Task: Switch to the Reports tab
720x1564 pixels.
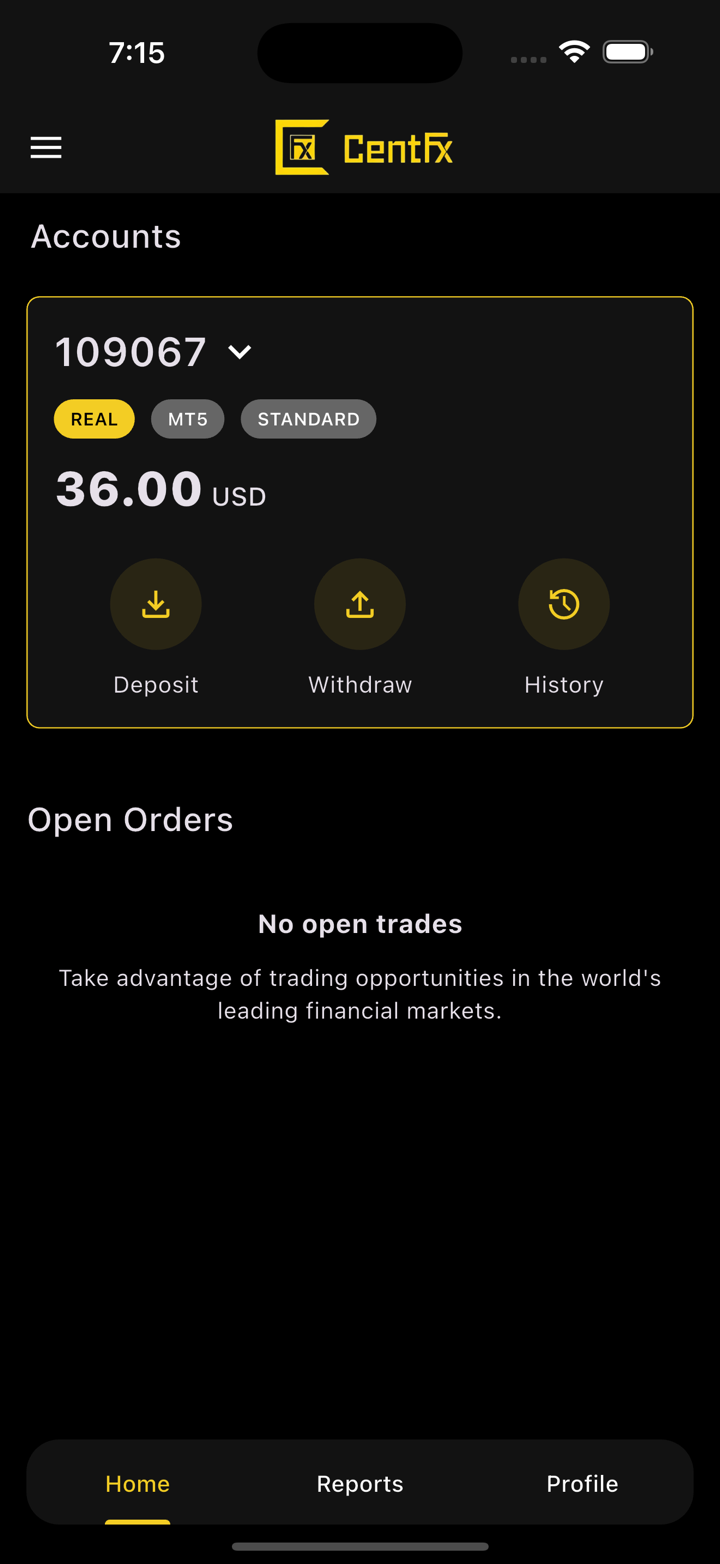Action: (360, 1484)
